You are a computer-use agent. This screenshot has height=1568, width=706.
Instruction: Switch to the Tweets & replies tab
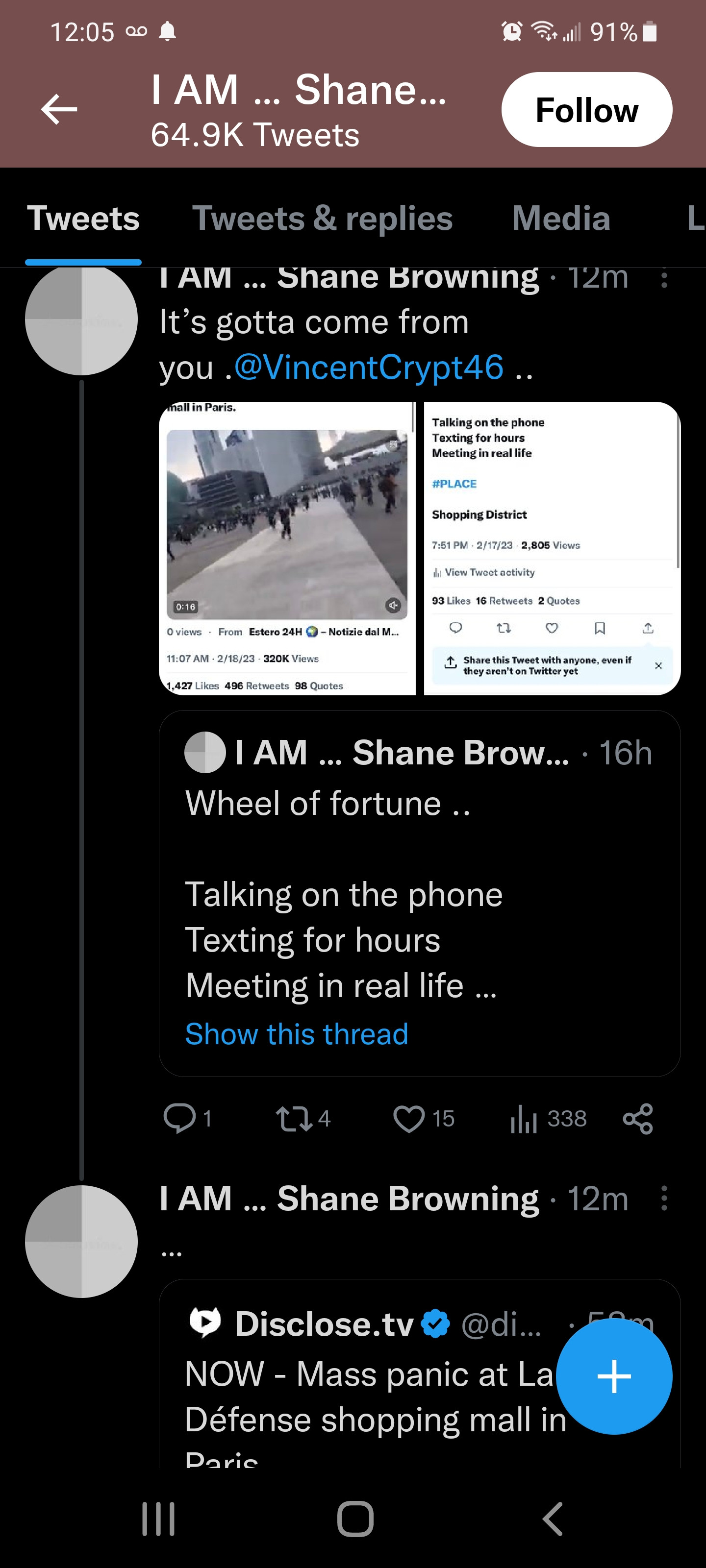(x=322, y=218)
